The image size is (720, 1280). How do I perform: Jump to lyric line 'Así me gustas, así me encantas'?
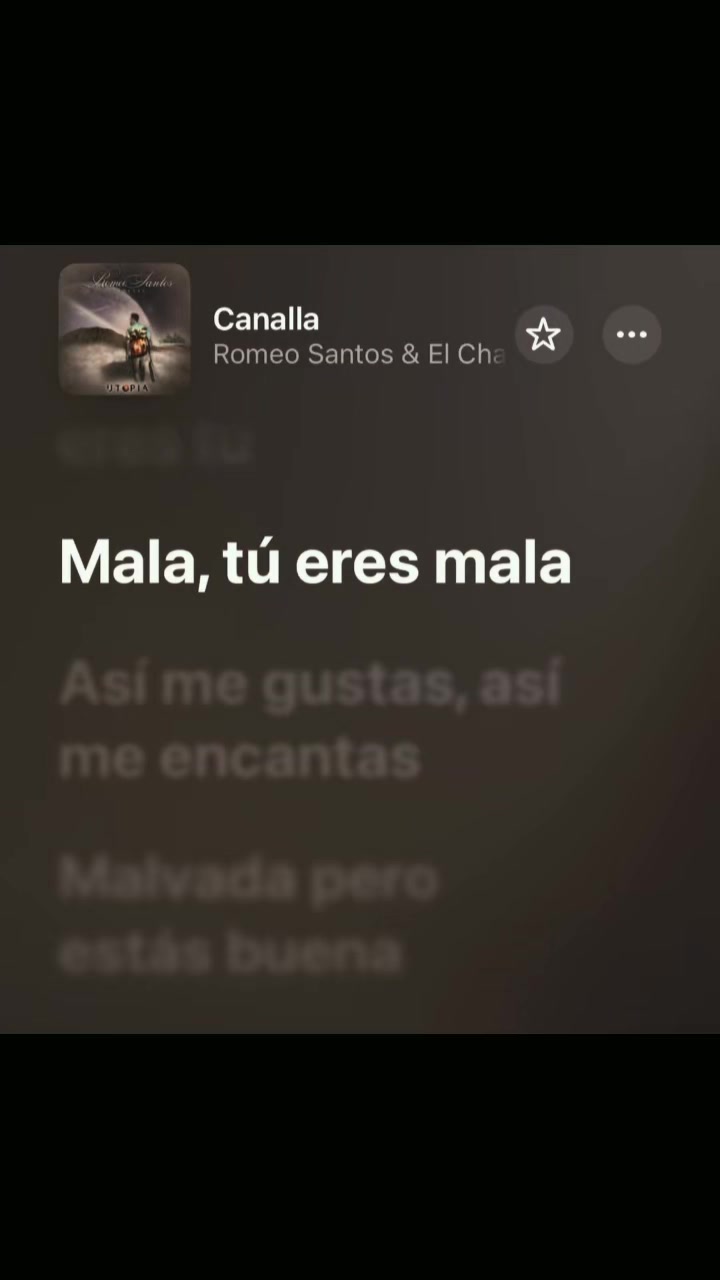point(311,721)
